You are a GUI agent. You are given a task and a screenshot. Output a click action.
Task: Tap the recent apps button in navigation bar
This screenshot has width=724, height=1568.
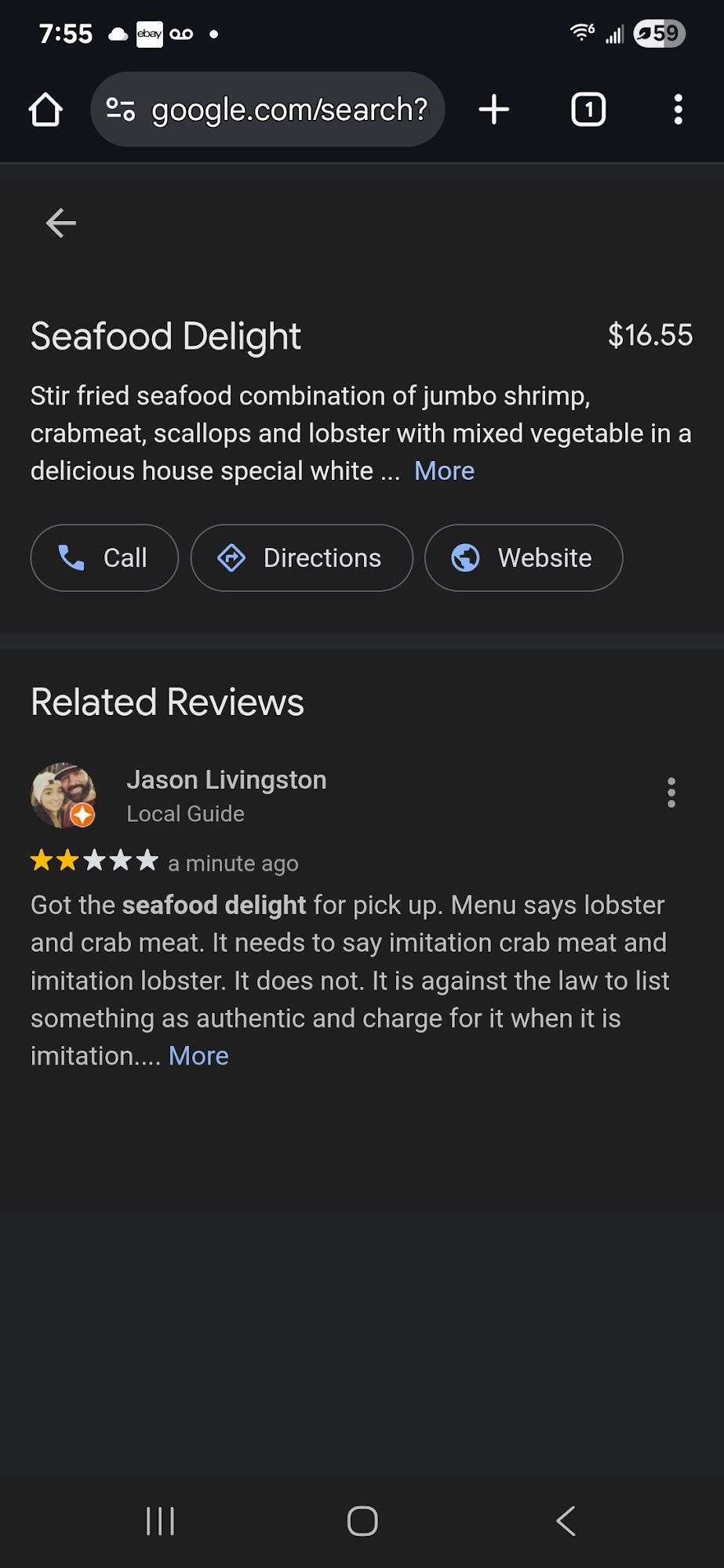(x=159, y=1521)
